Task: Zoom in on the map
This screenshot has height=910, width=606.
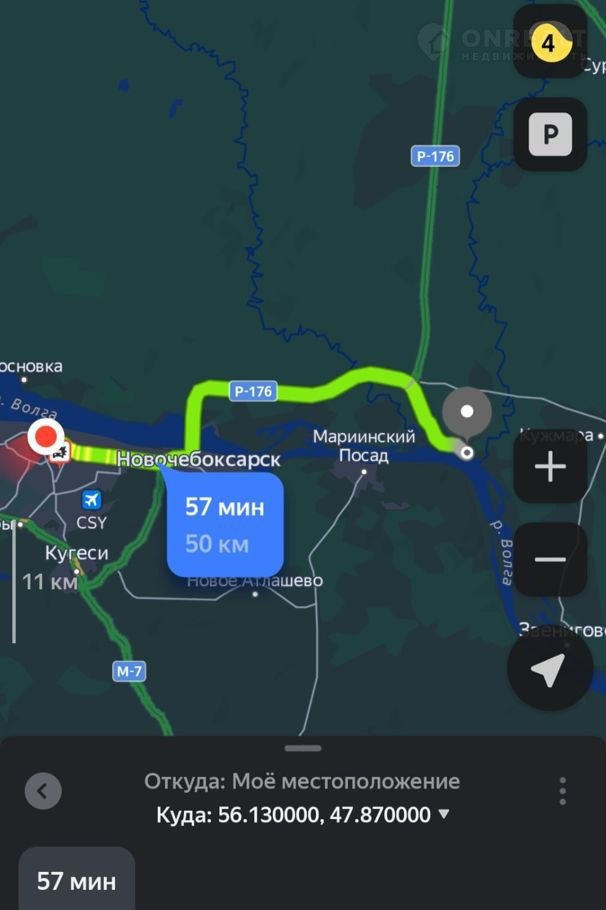Action: click(x=549, y=467)
